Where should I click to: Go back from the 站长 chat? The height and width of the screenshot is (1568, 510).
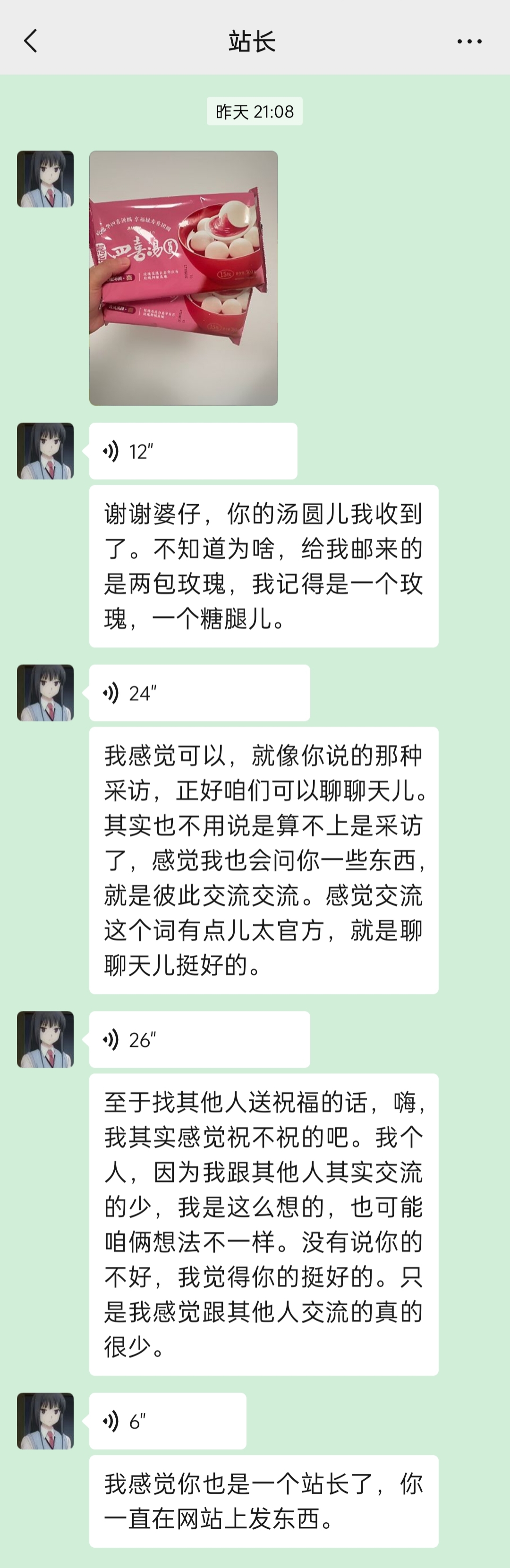(x=31, y=42)
